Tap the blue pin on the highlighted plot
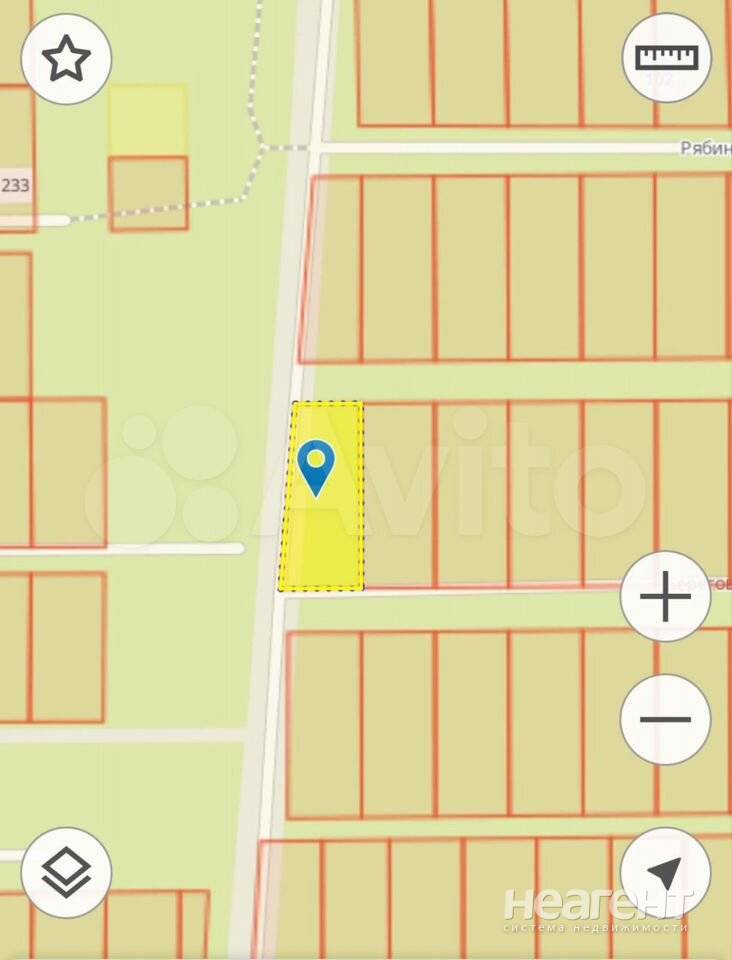732x960 pixels. 317,466
